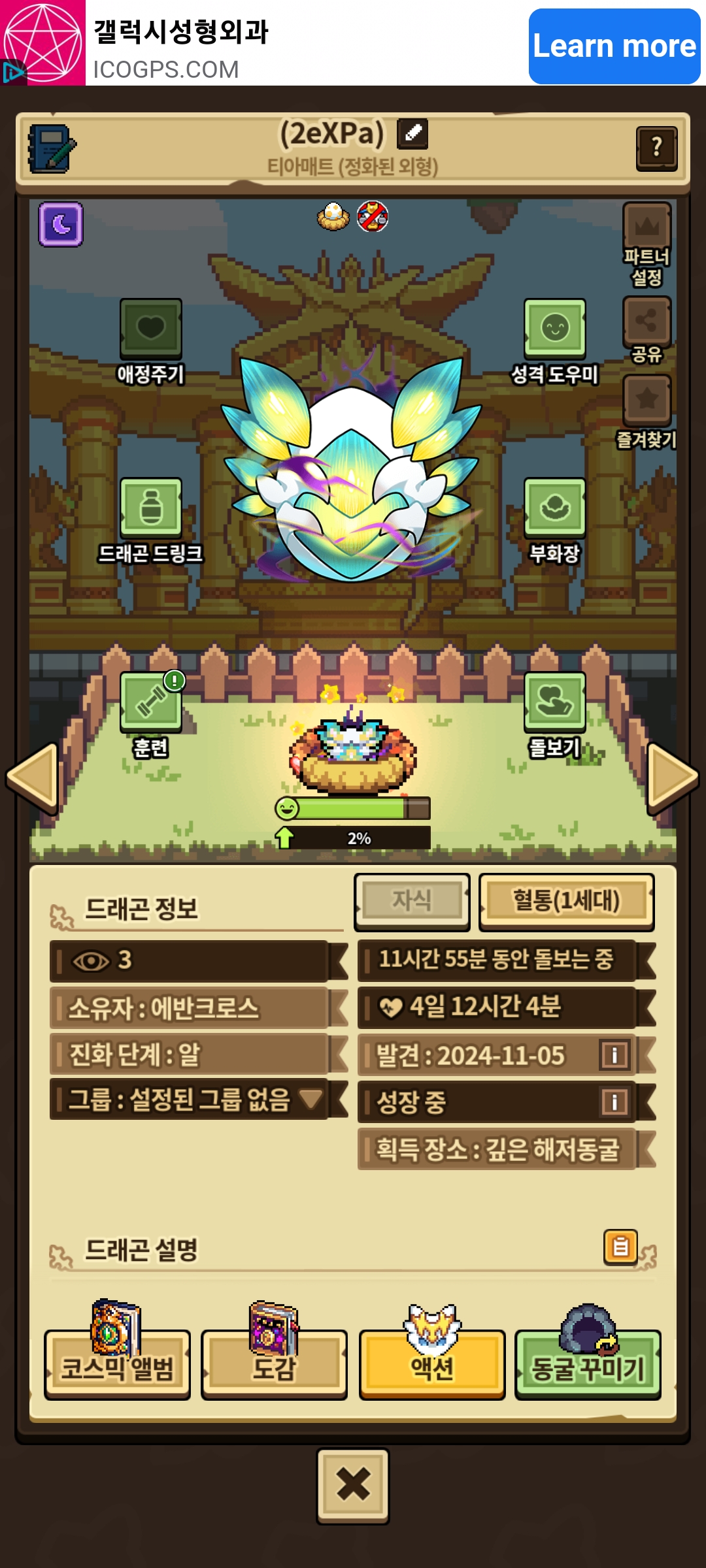Tap Learn more on the ad banner
The height and width of the screenshot is (1568, 706).
(x=614, y=46)
